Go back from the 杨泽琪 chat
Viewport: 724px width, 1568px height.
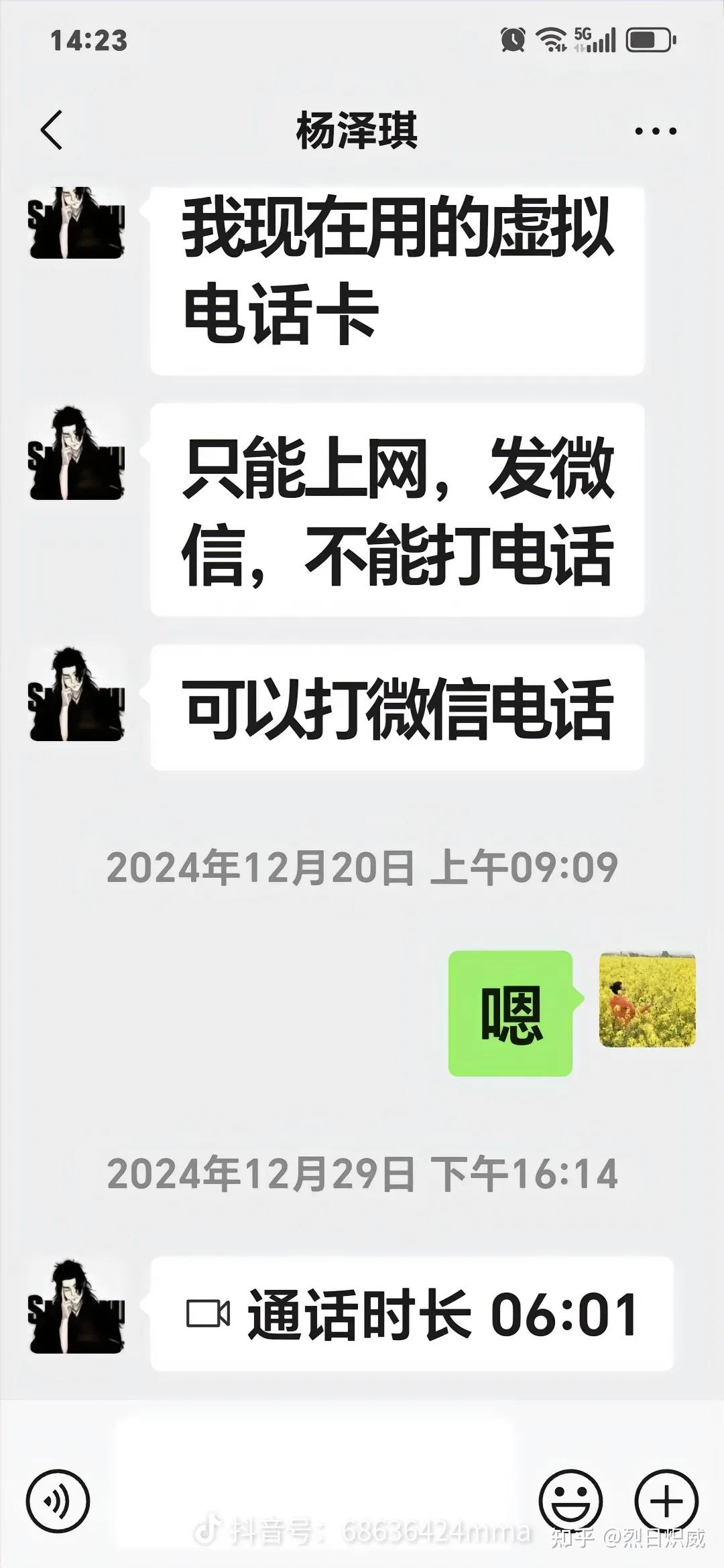[x=51, y=130]
